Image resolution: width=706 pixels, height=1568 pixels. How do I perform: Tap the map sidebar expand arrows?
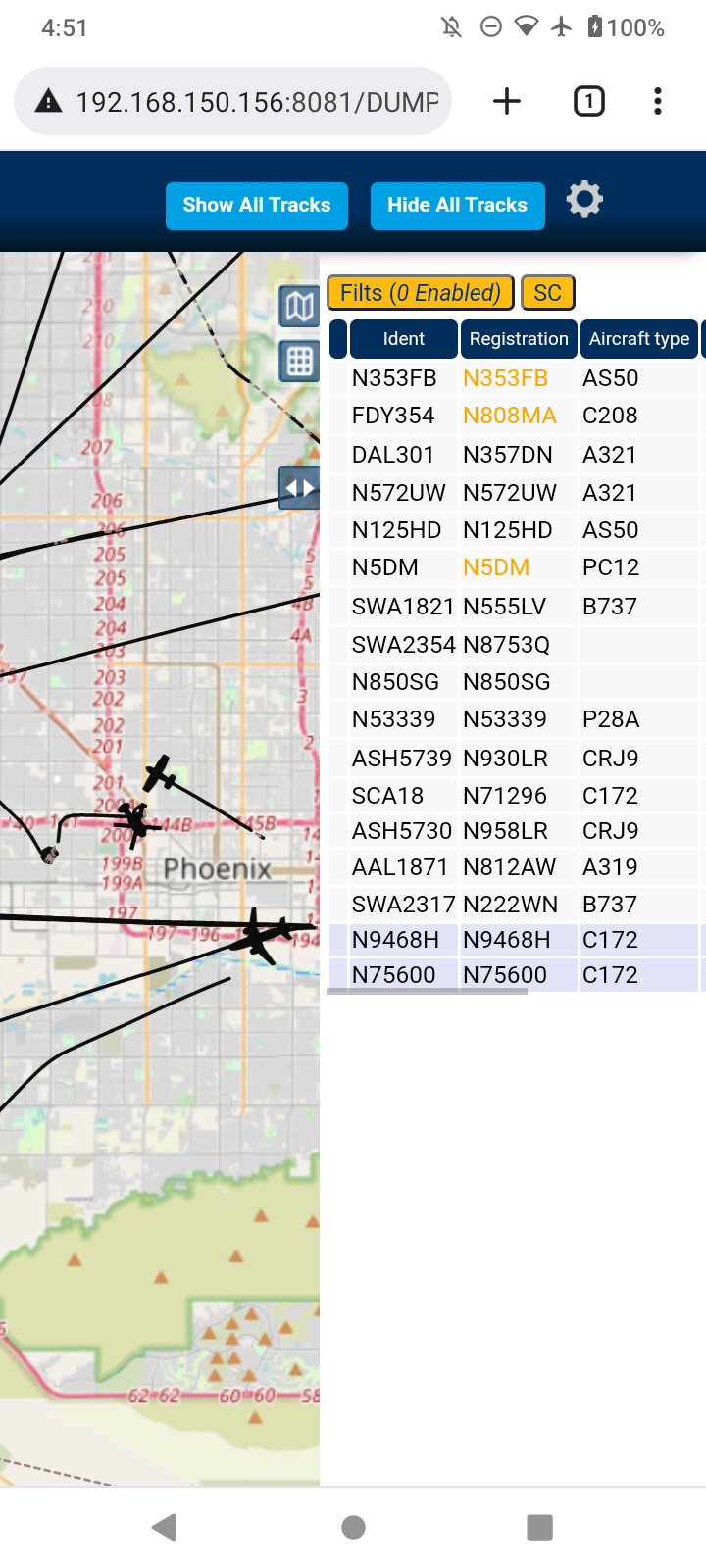tap(299, 488)
